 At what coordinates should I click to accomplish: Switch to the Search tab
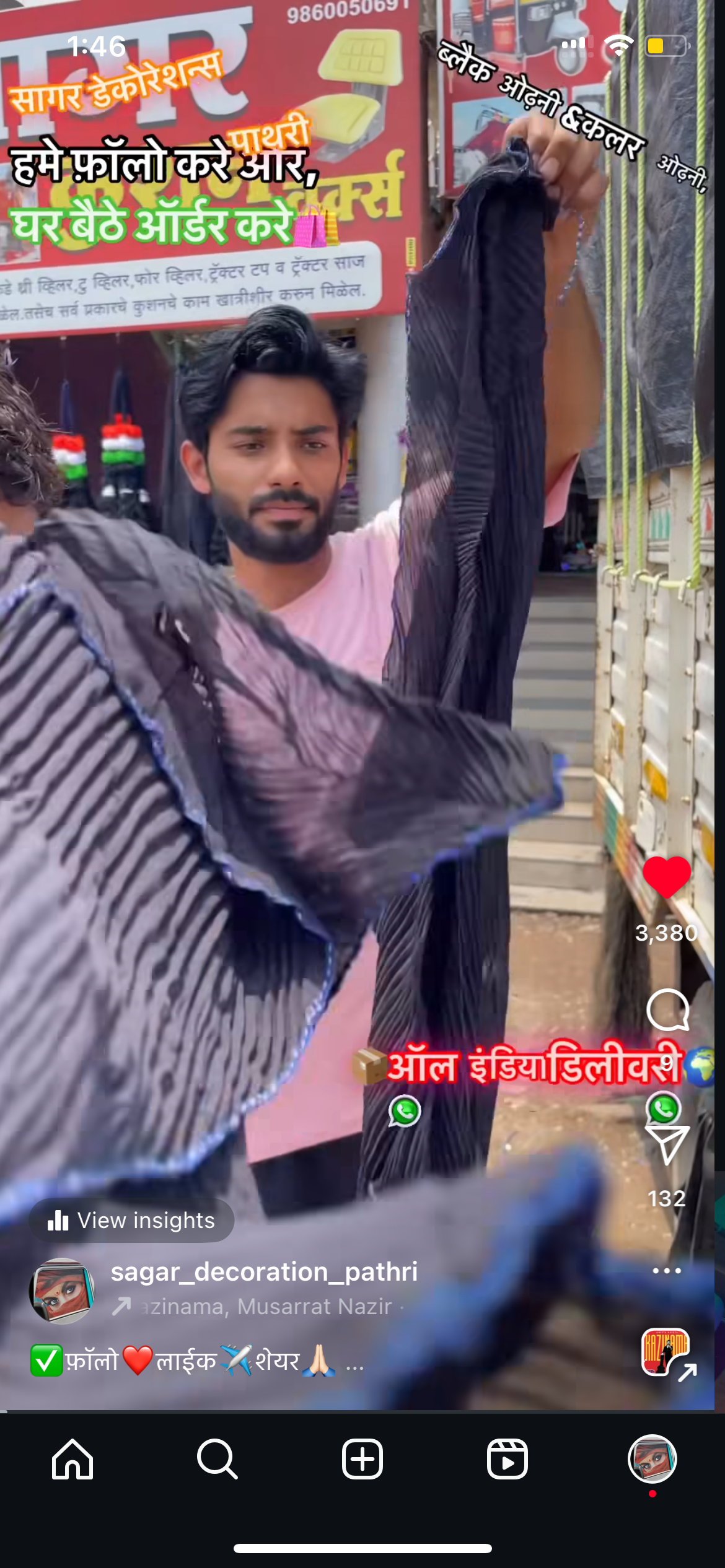click(x=217, y=1458)
